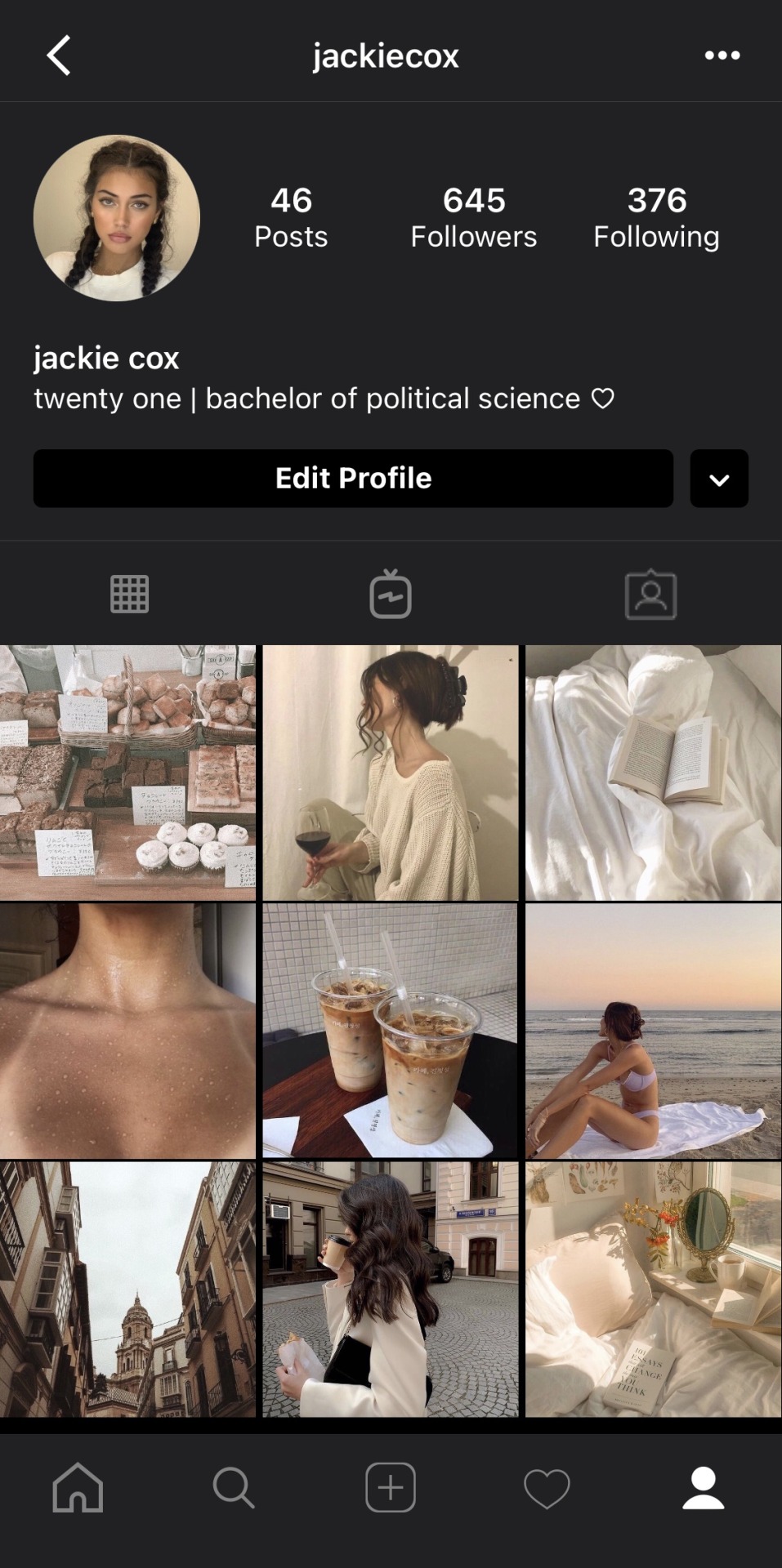The image size is (782, 1568).
Task: Go to the Home feed tab
Action: [x=78, y=1487]
